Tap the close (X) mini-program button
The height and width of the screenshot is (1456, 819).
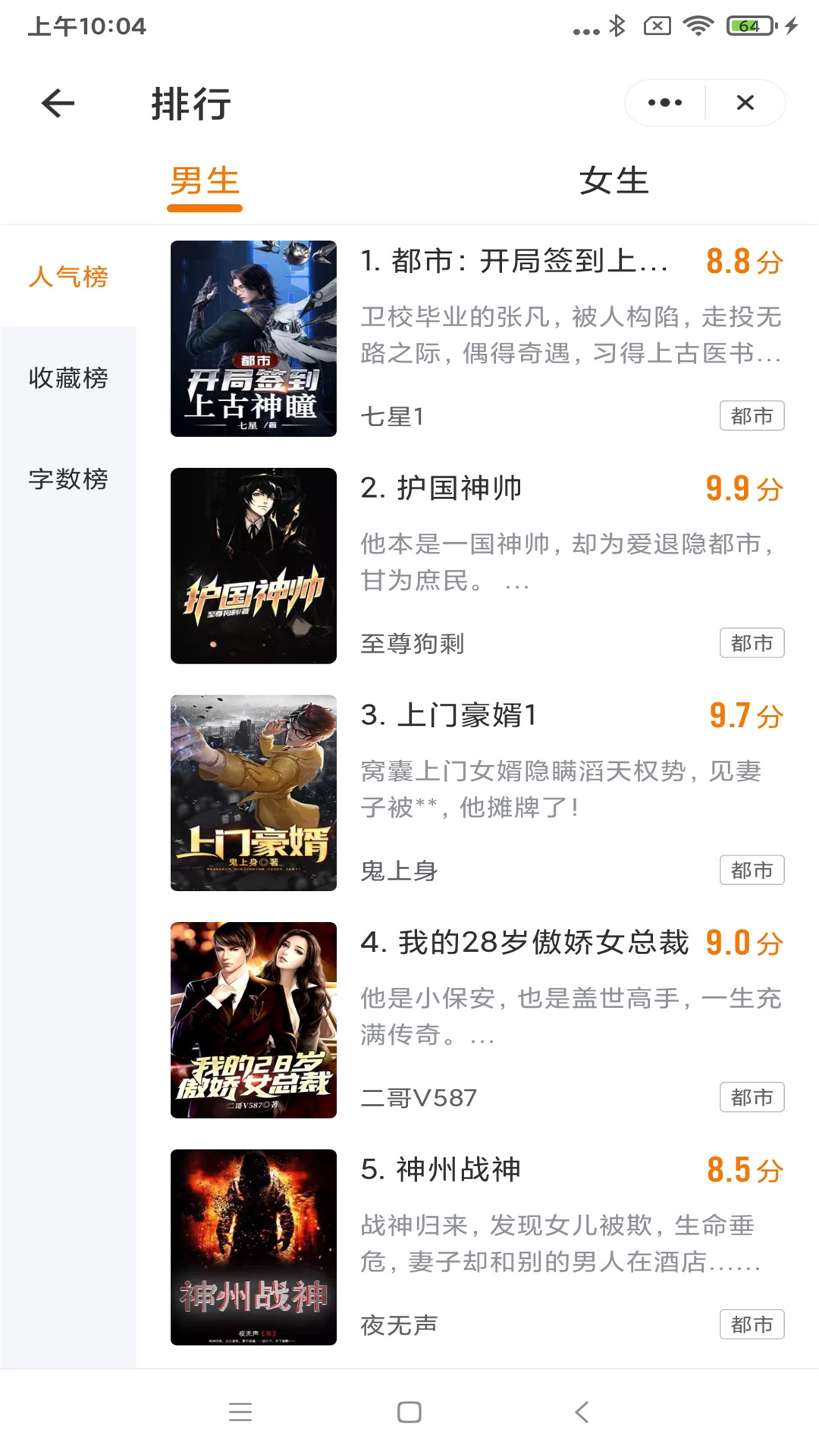744,102
